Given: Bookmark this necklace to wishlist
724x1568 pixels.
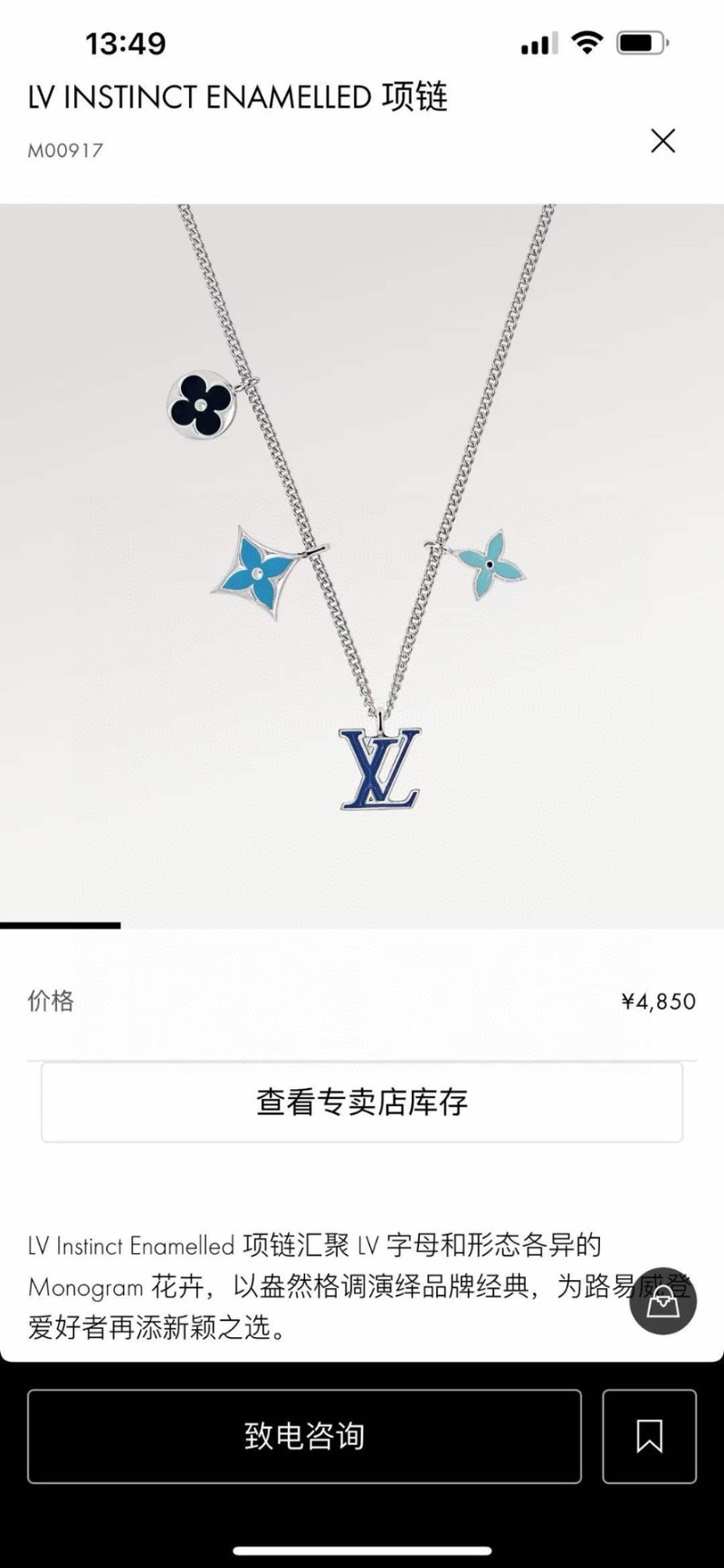Looking at the screenshot, I should [649, 1436].
